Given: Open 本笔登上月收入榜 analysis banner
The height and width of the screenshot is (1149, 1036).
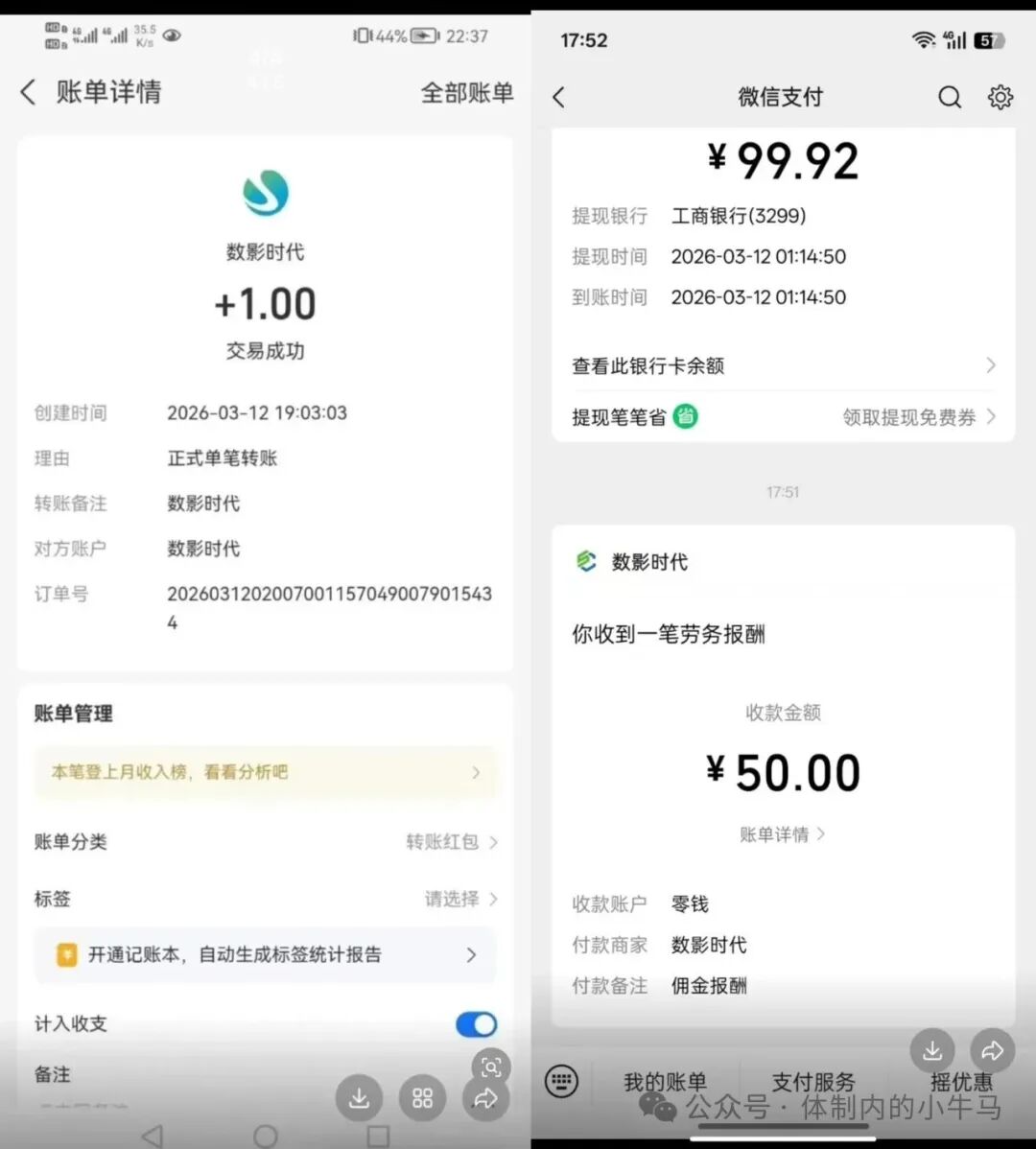Looking at the screenshot, I should click(266, 772).
